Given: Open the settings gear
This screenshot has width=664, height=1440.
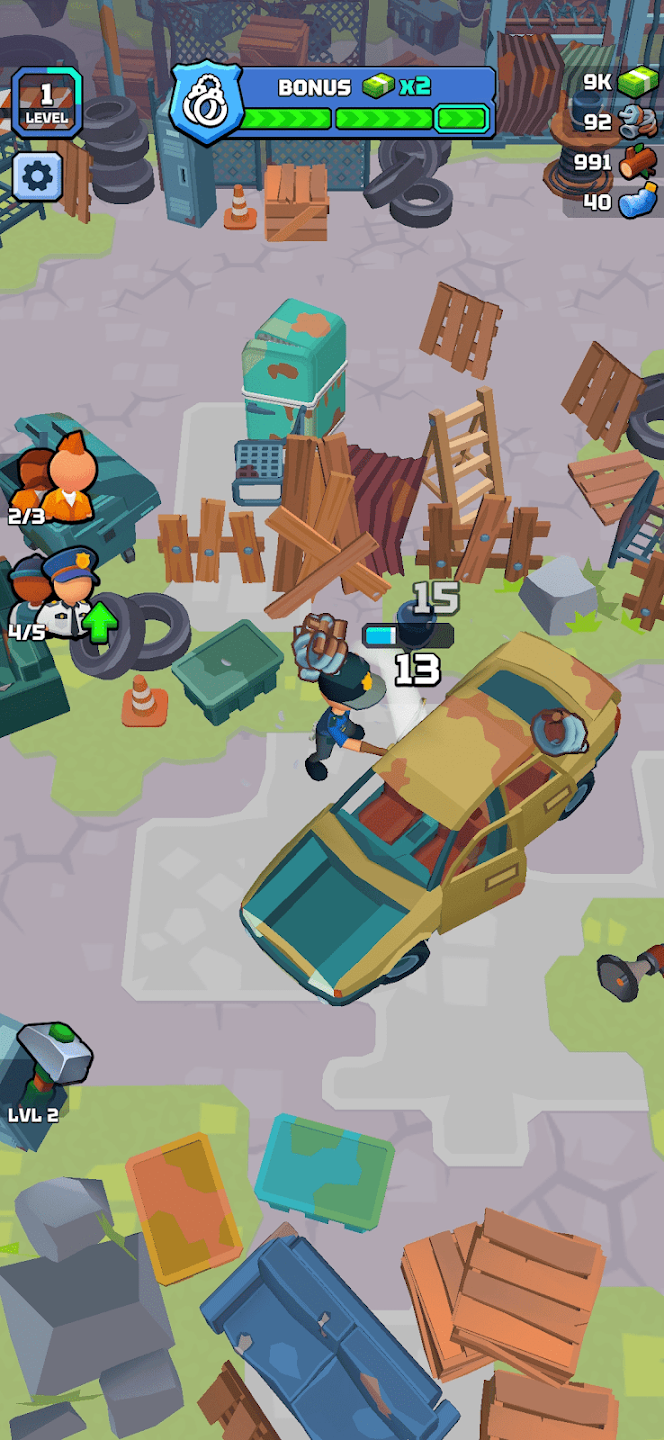Looking at the screenshot, I should coord(38,178).
